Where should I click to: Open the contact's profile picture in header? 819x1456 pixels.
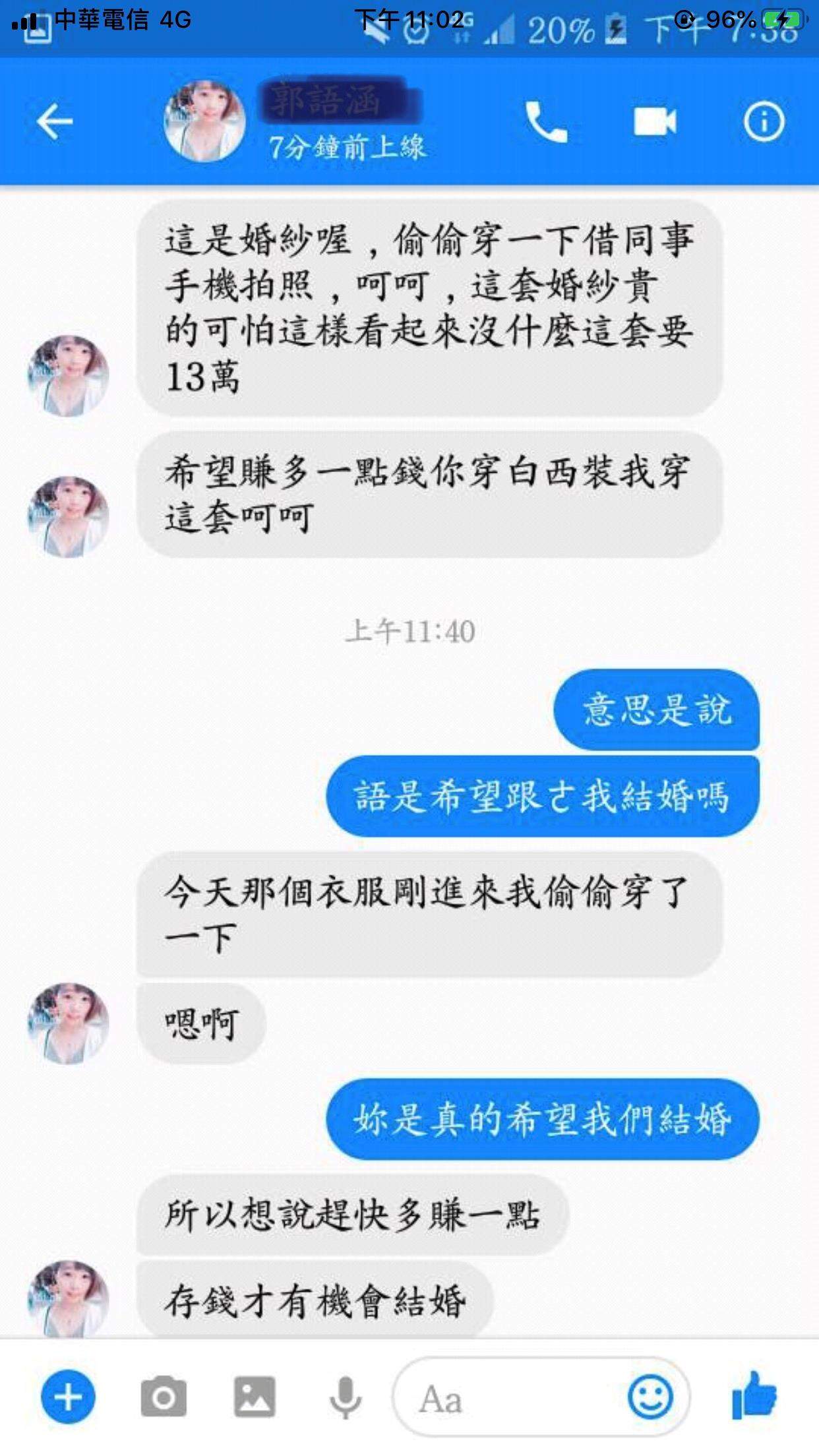(x=204, y=122)
